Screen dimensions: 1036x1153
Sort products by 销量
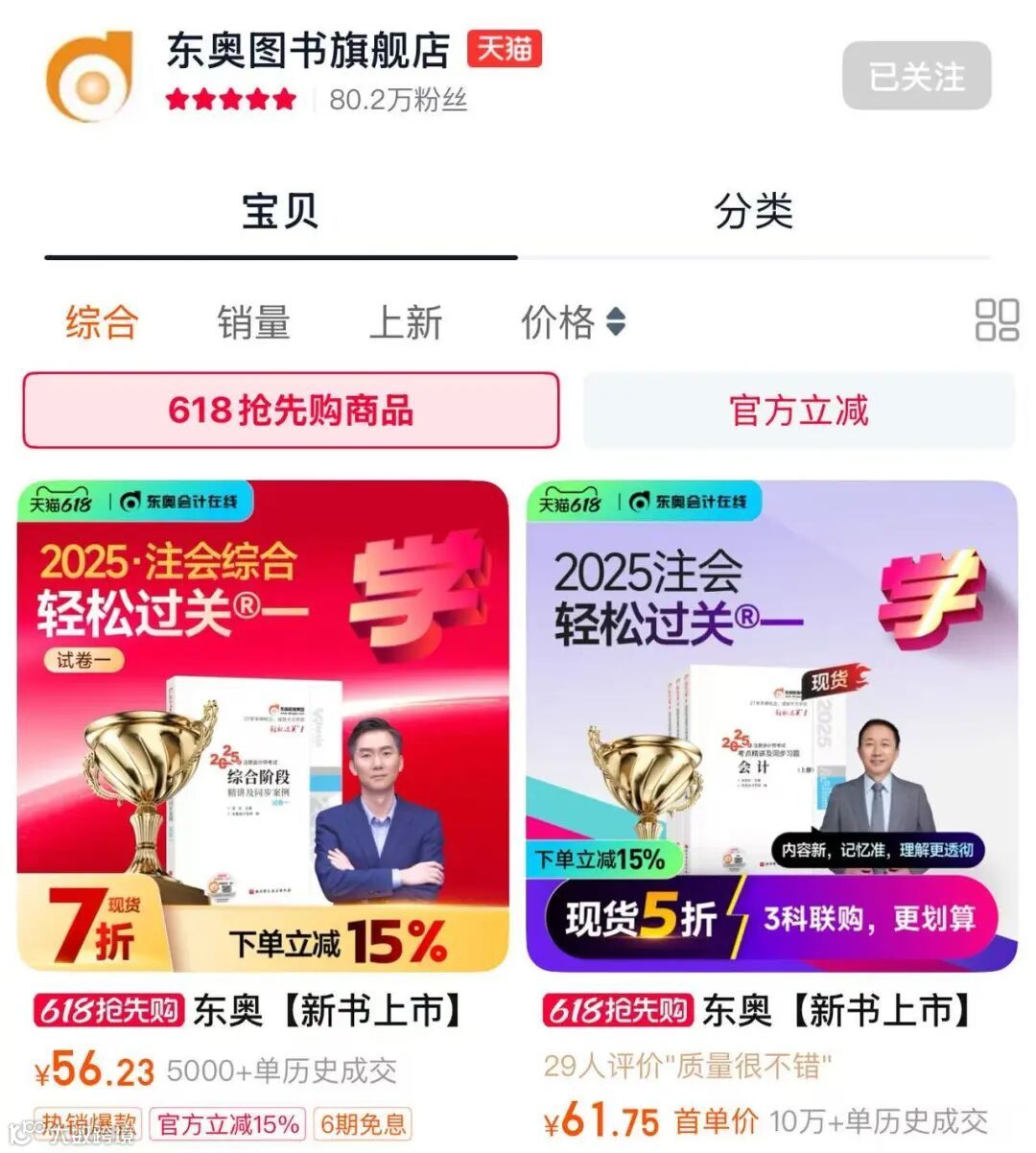tap(253, 322)
